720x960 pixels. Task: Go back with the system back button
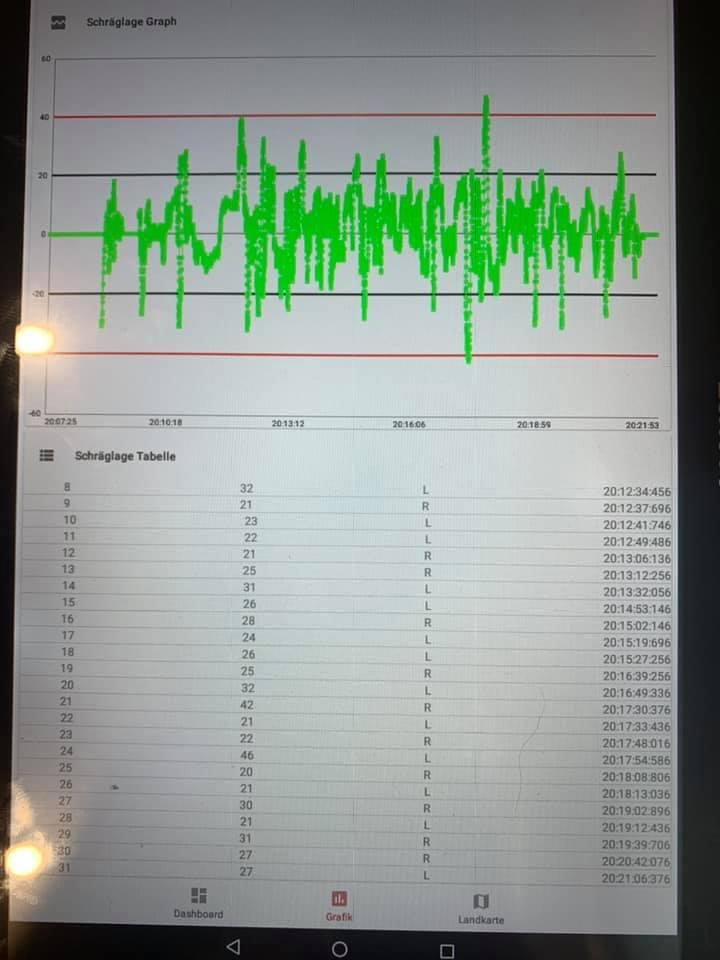(233, 947)
